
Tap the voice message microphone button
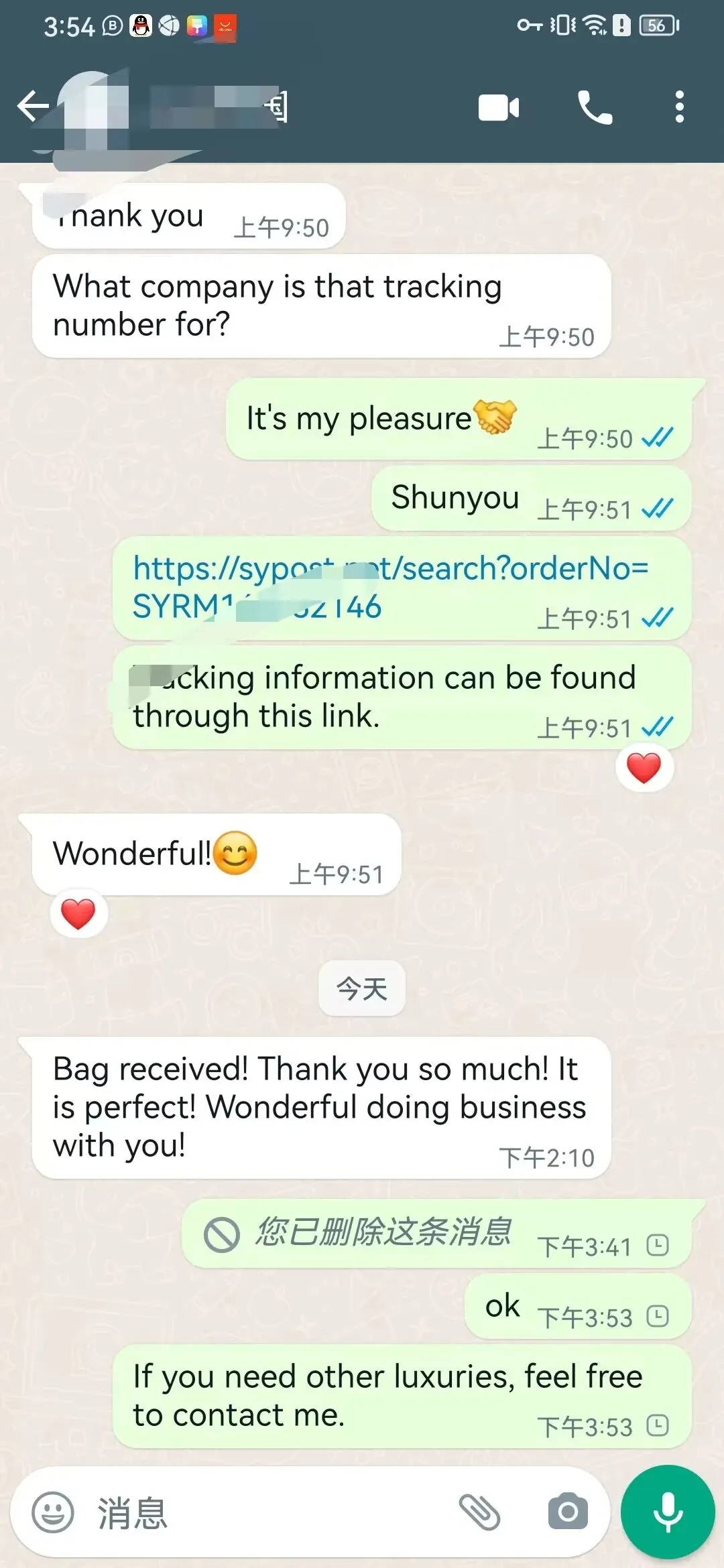click(668, 1512)
